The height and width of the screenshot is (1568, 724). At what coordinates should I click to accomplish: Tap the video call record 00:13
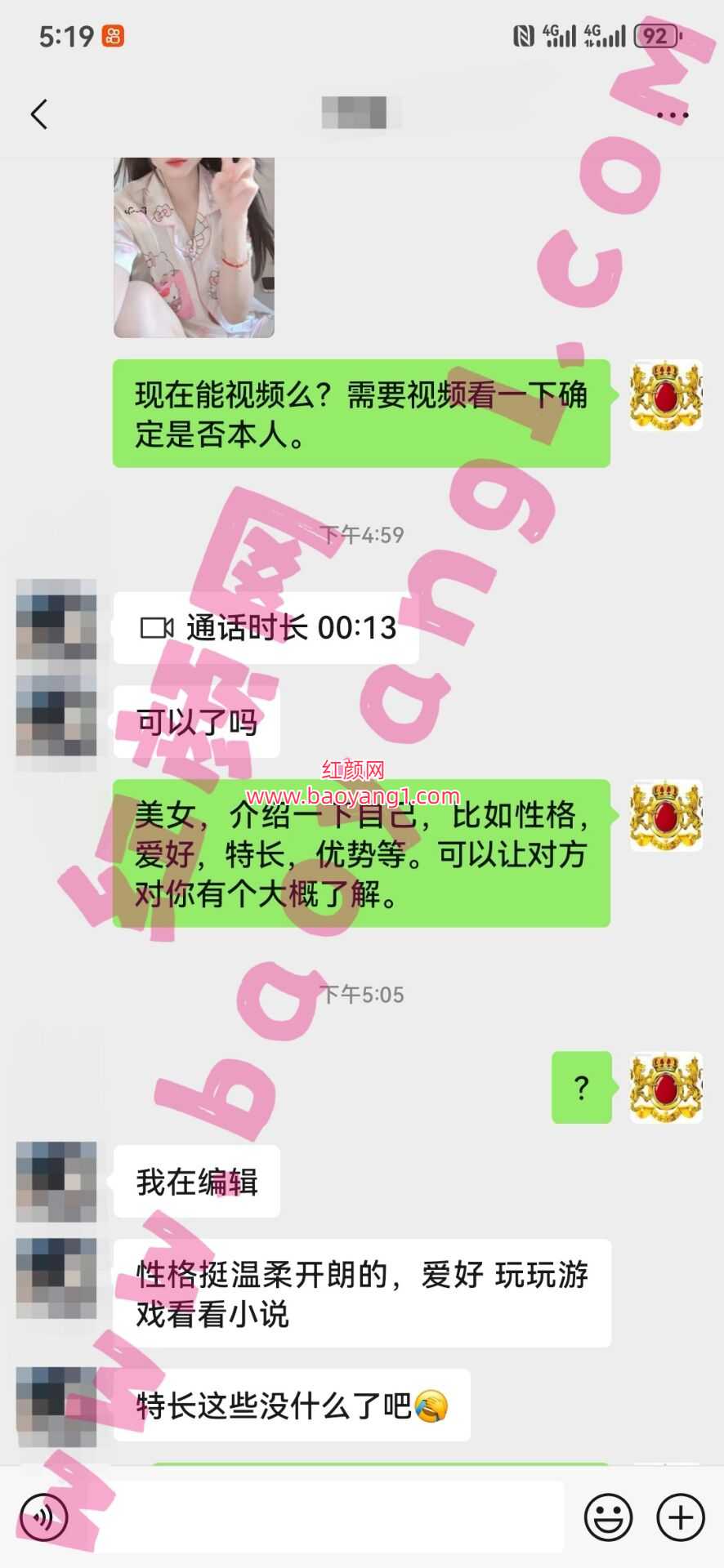click(266, 628)
